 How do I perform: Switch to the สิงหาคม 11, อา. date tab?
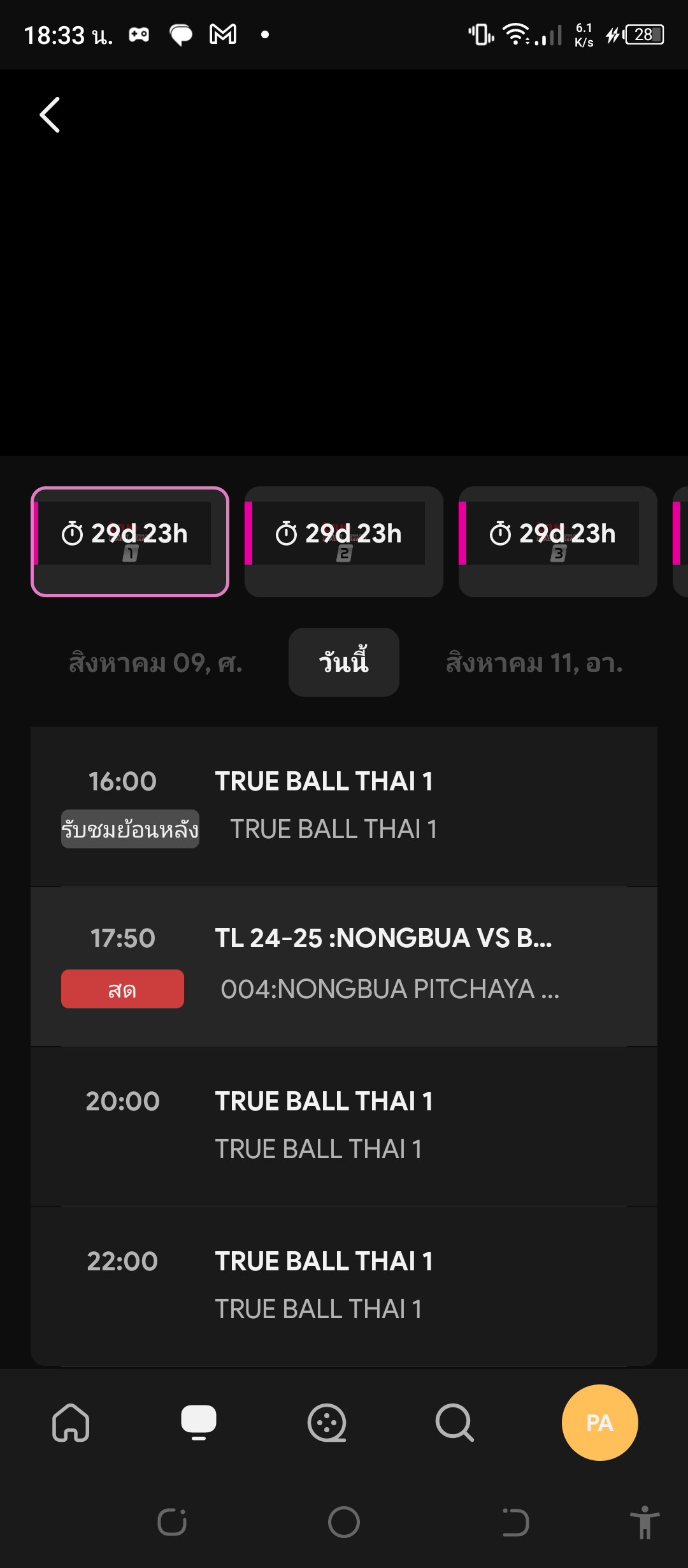pos(534,663)
